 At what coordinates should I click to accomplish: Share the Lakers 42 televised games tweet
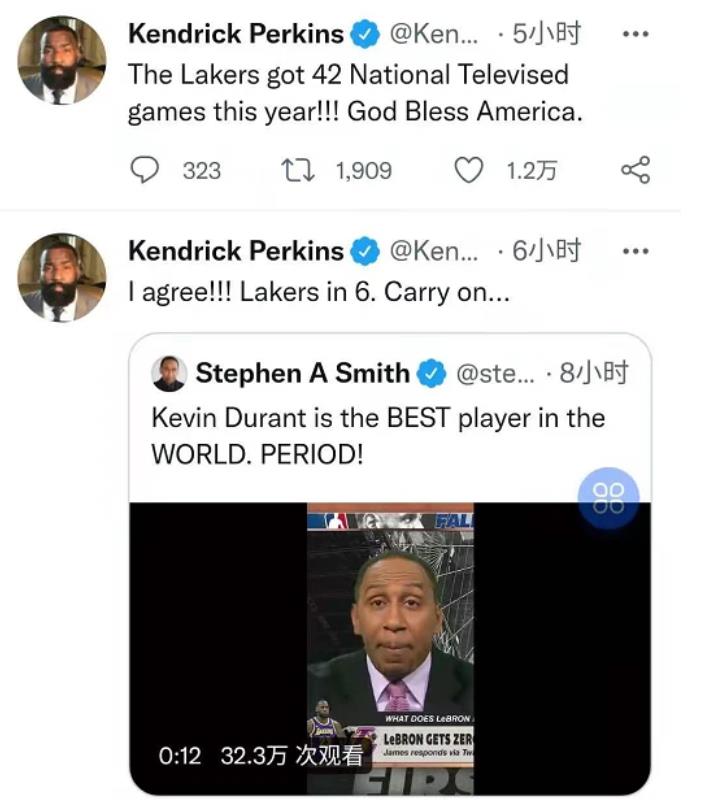(635, 171)
